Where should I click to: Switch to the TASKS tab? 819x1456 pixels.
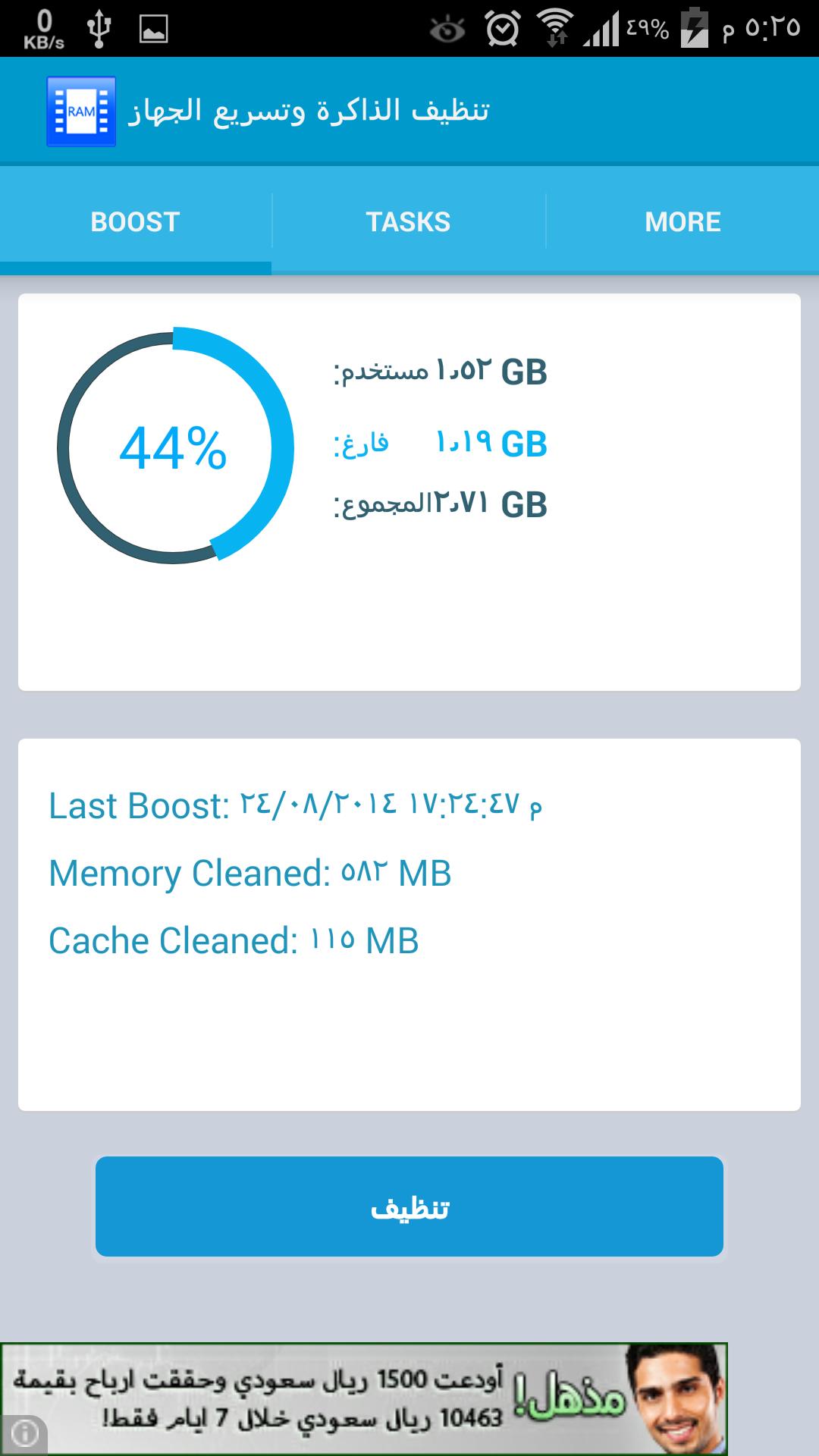pos(409,221)
